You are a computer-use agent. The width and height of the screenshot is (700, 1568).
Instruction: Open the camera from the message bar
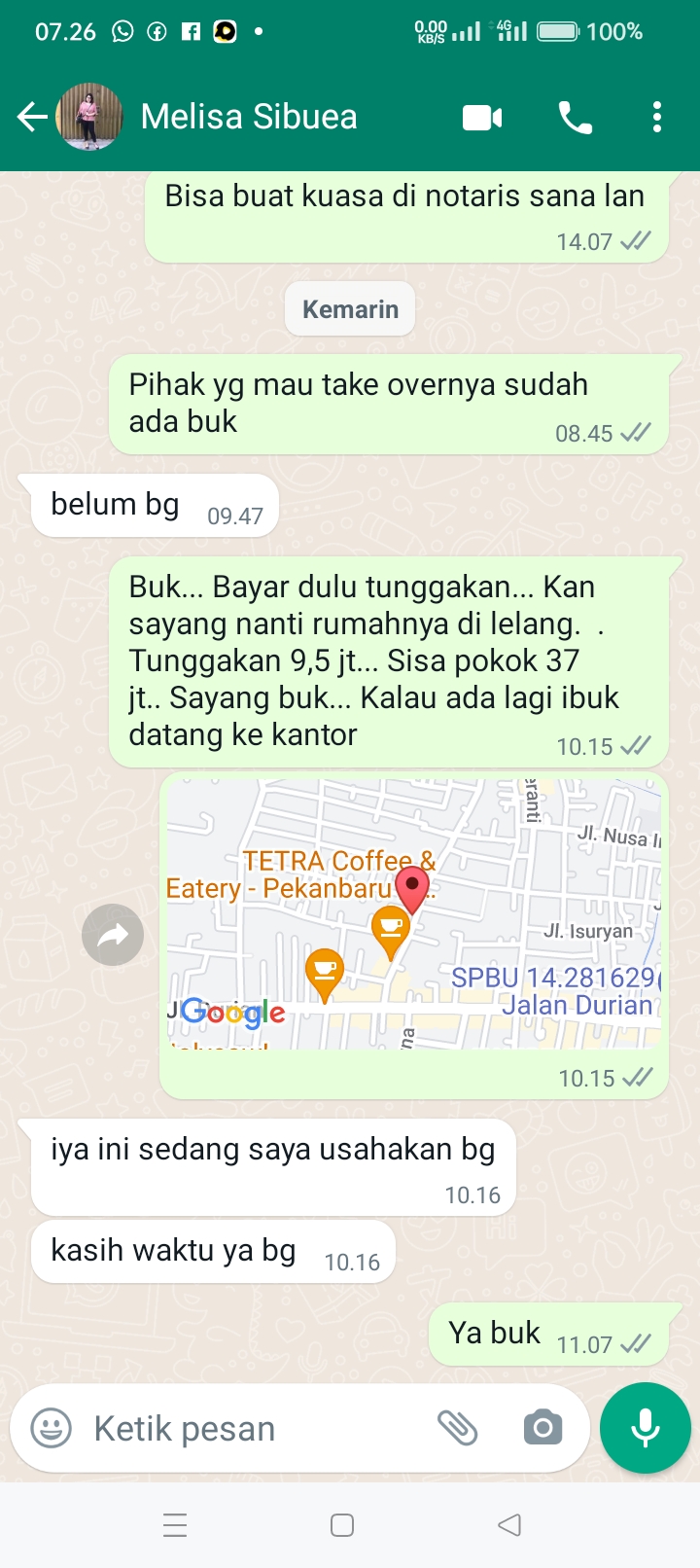click(542, 1428)
